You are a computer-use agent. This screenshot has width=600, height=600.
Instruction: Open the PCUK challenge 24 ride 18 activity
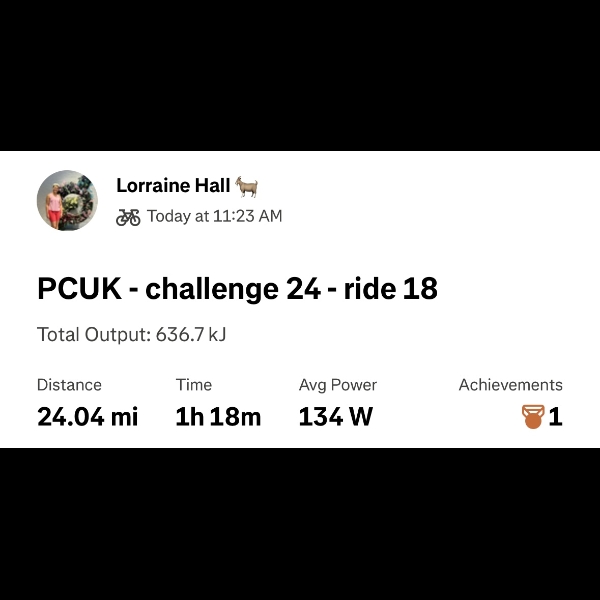click(x=237, y=289)
